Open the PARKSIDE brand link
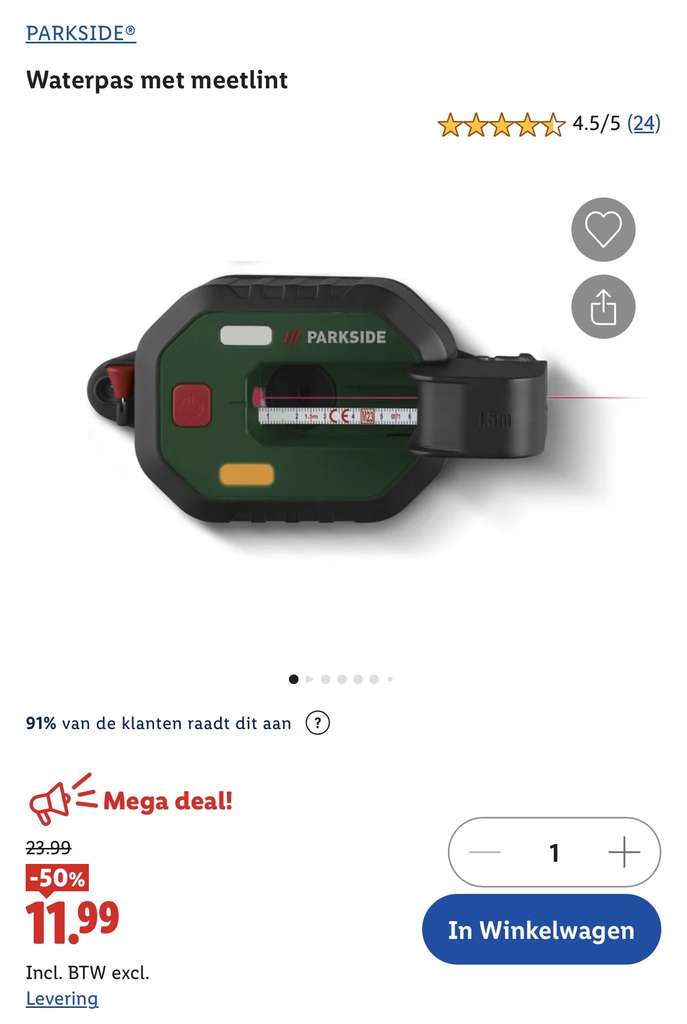The height and width of the screenshot is (1024, 687). pos(81,33)
